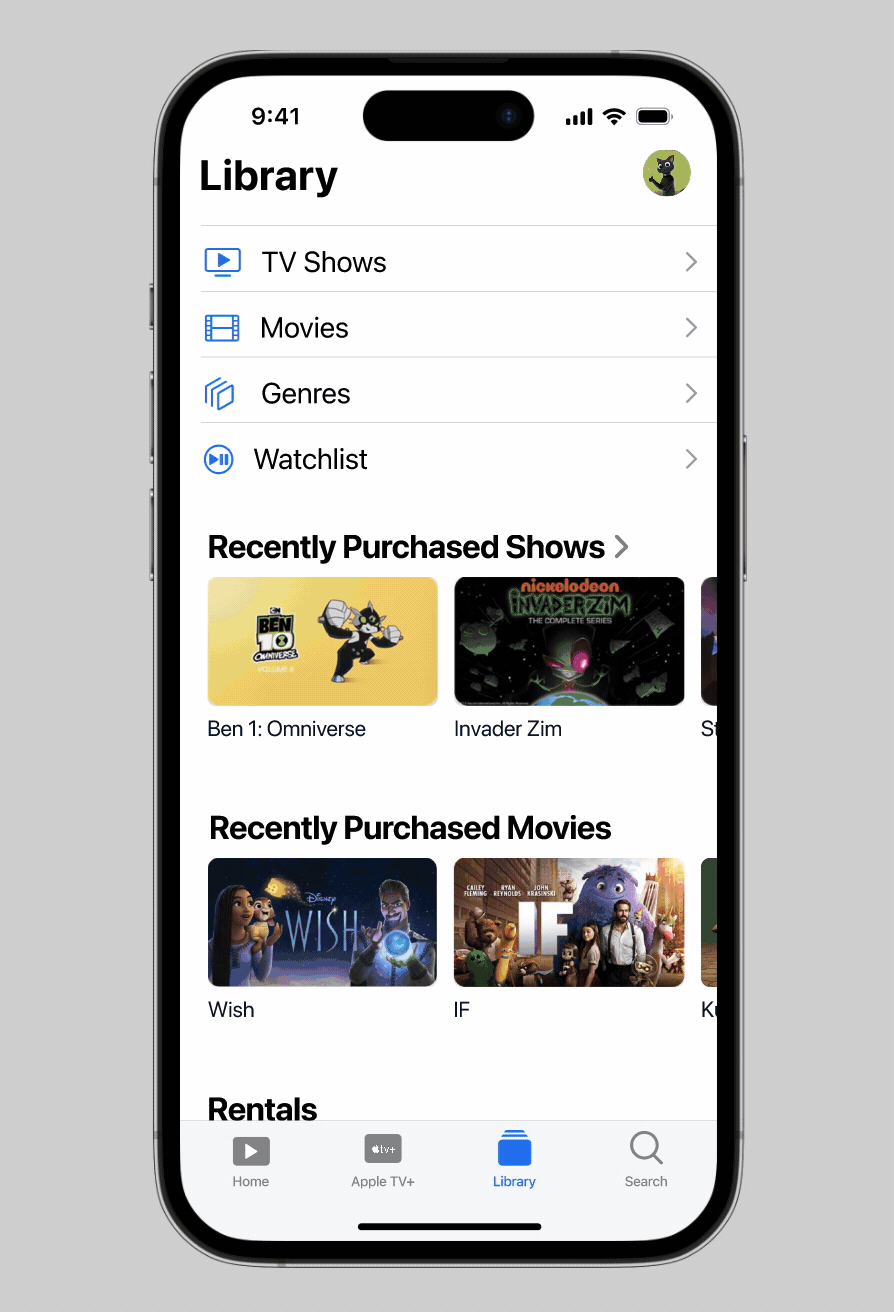
Task: Open the profile avatar
Action: pyautogui.click(x=666, y=174)
